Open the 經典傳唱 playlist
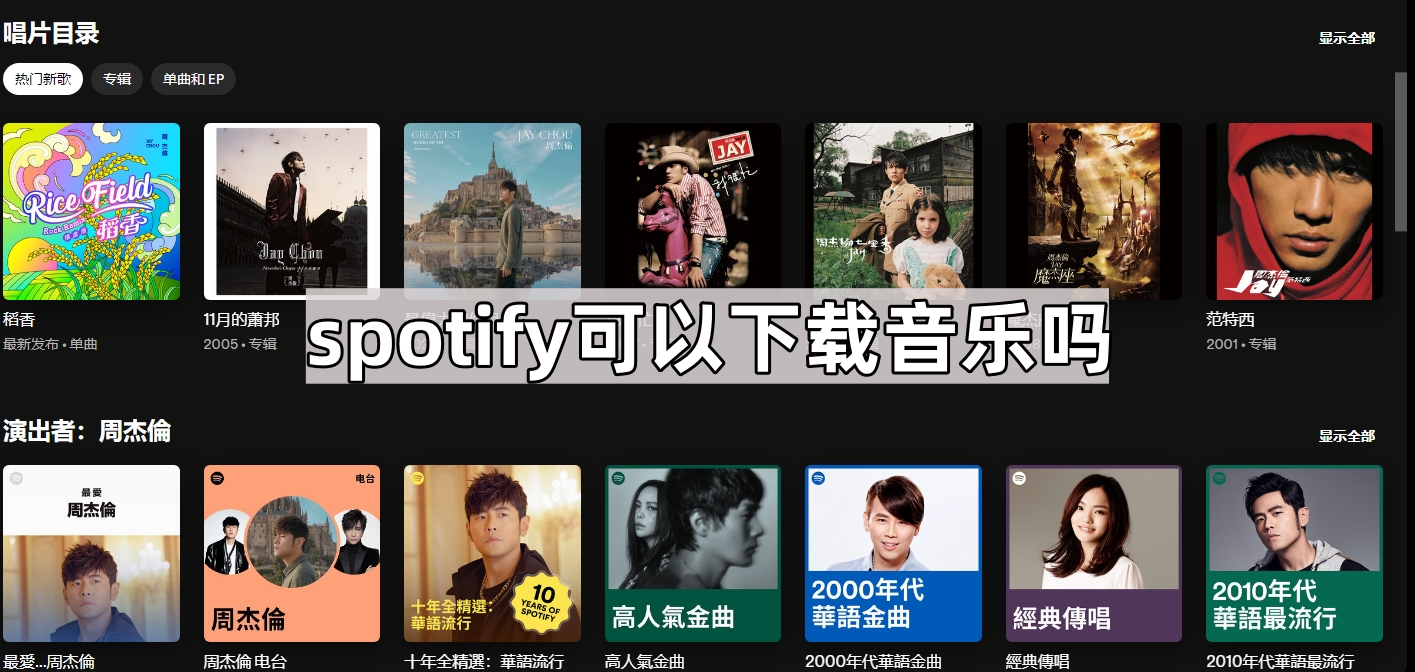Viewport: 1415px width, 672px height. click(1094, 553)
